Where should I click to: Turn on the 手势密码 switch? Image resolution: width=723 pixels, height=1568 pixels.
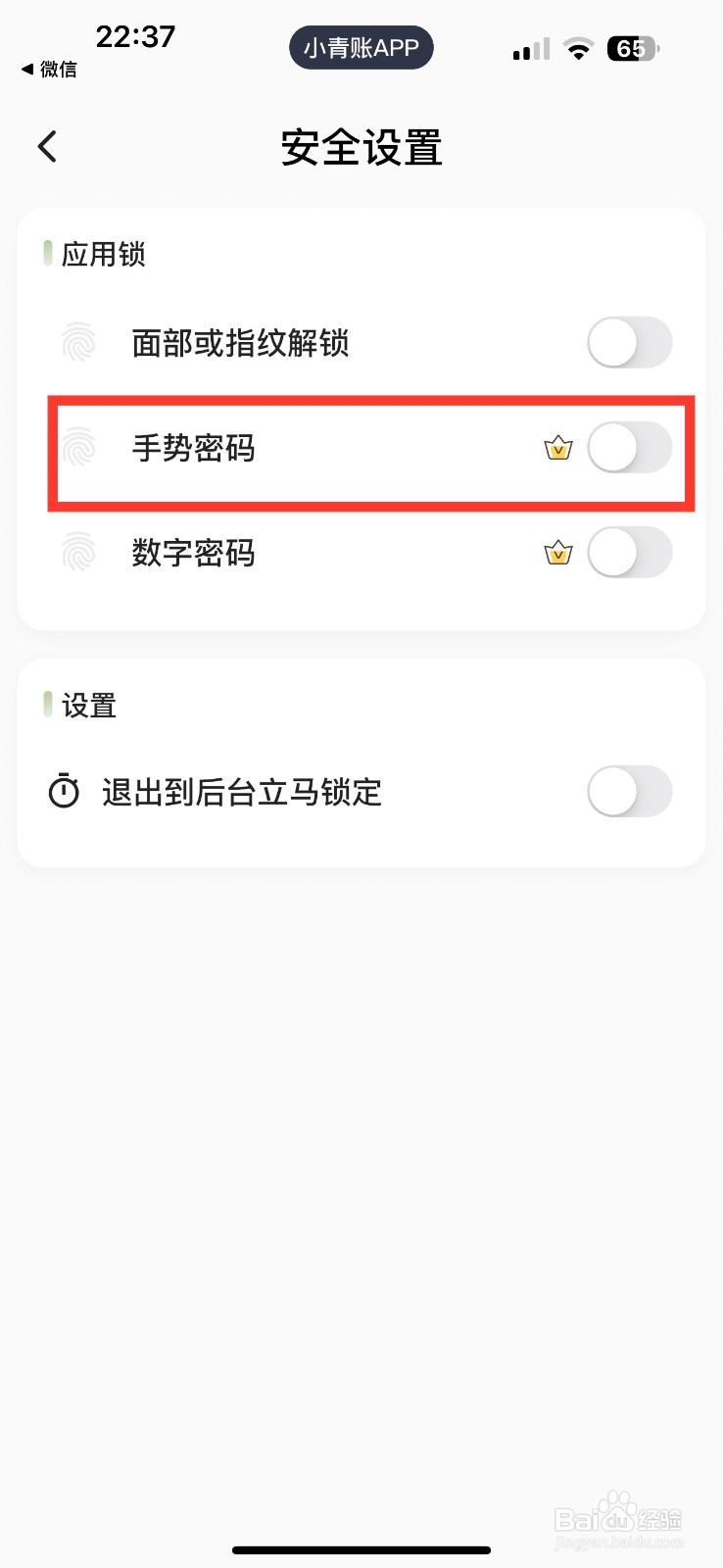pyautogui.click(x=629, y=448)
